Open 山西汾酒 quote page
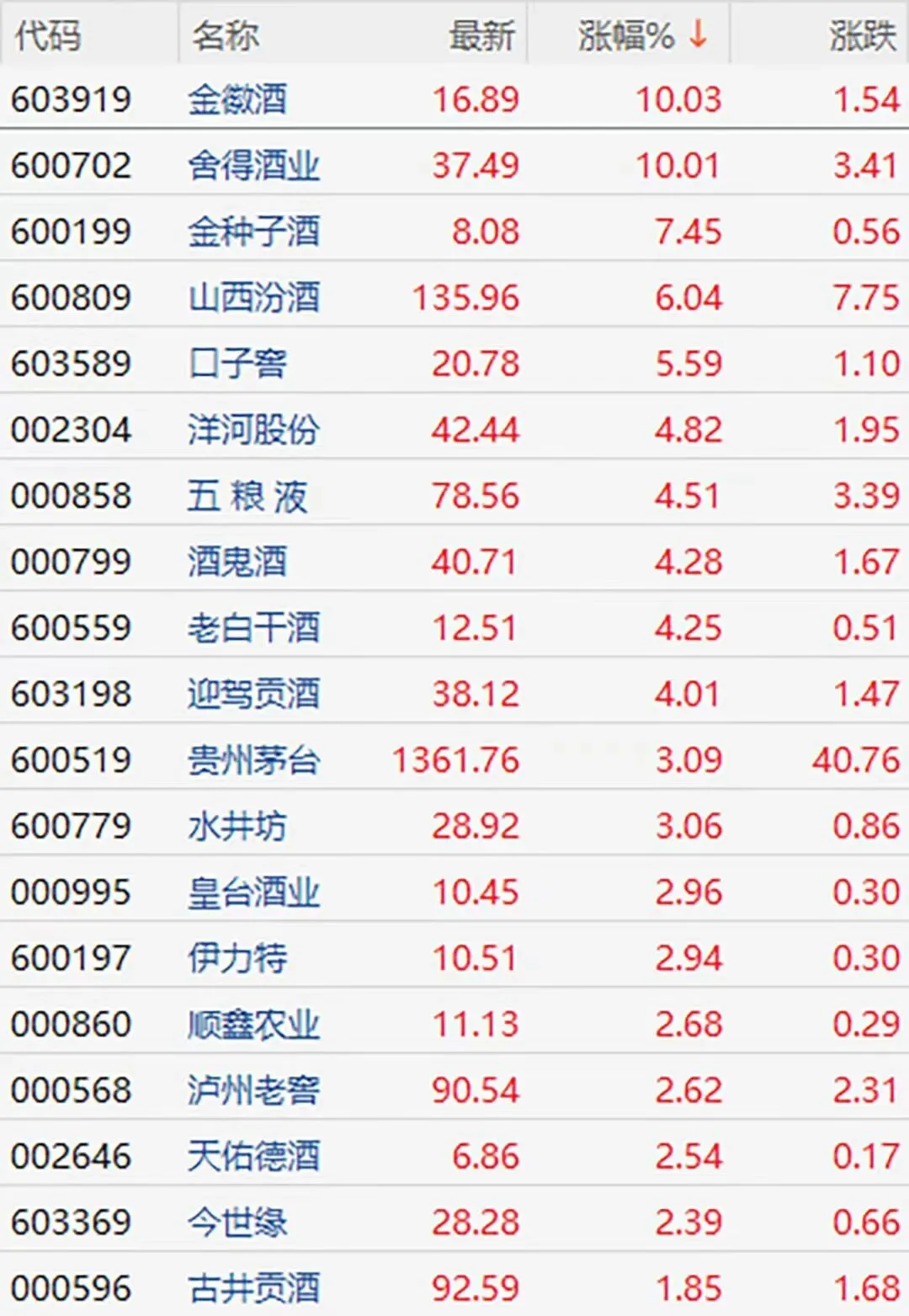 454,297
